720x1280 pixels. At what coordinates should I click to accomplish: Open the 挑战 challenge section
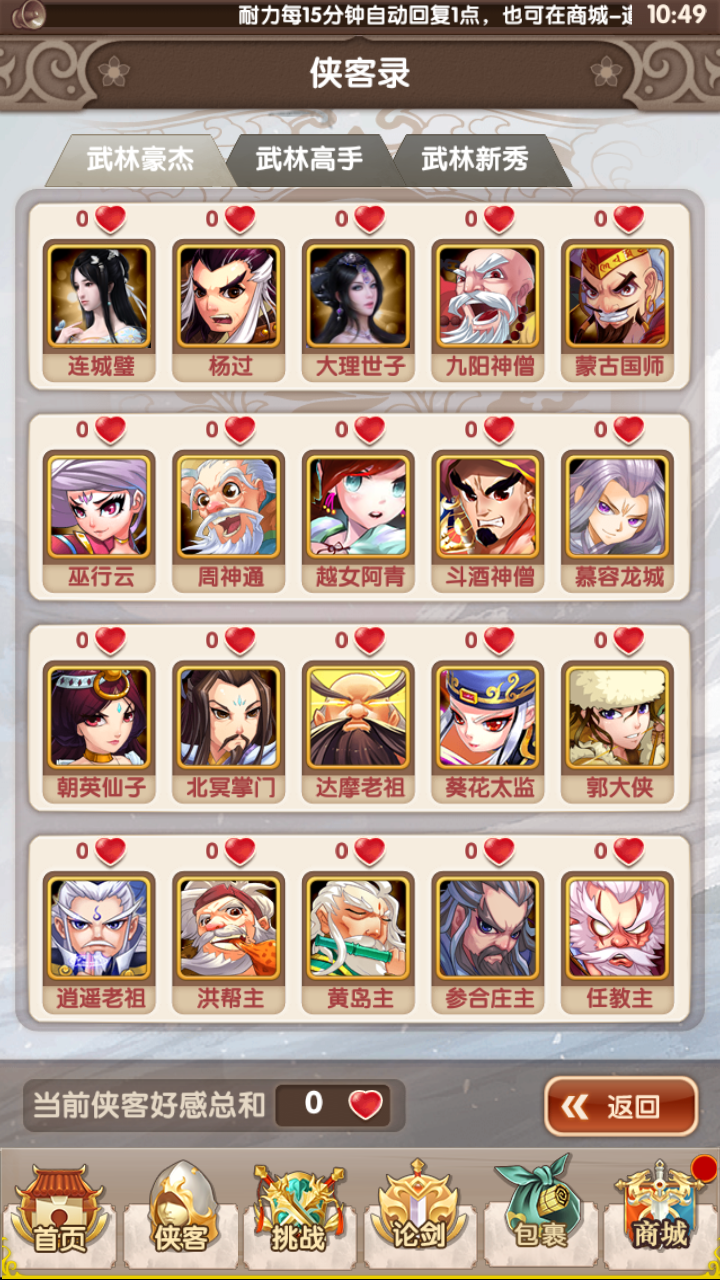point(299,1210)
